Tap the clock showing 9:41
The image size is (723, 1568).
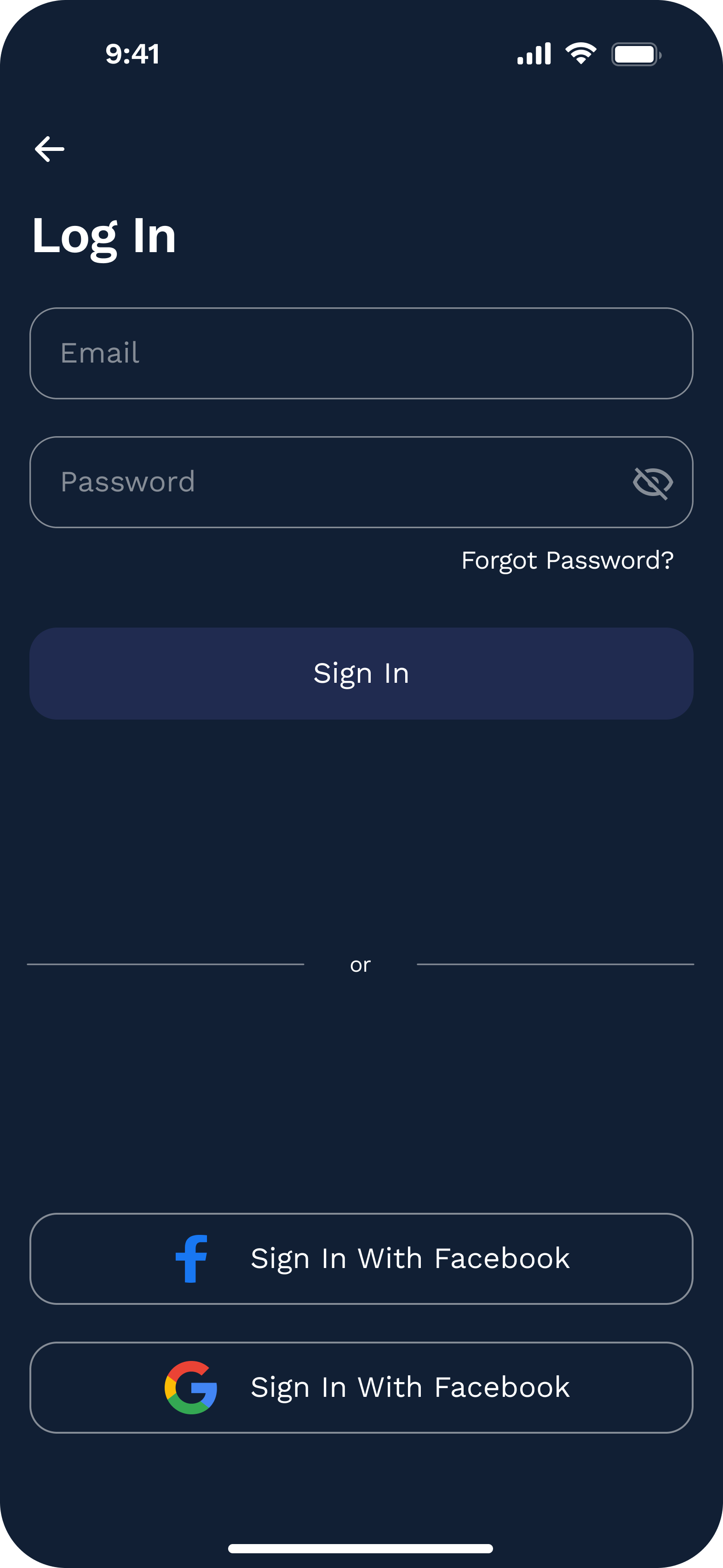click(x=132, y=53)
